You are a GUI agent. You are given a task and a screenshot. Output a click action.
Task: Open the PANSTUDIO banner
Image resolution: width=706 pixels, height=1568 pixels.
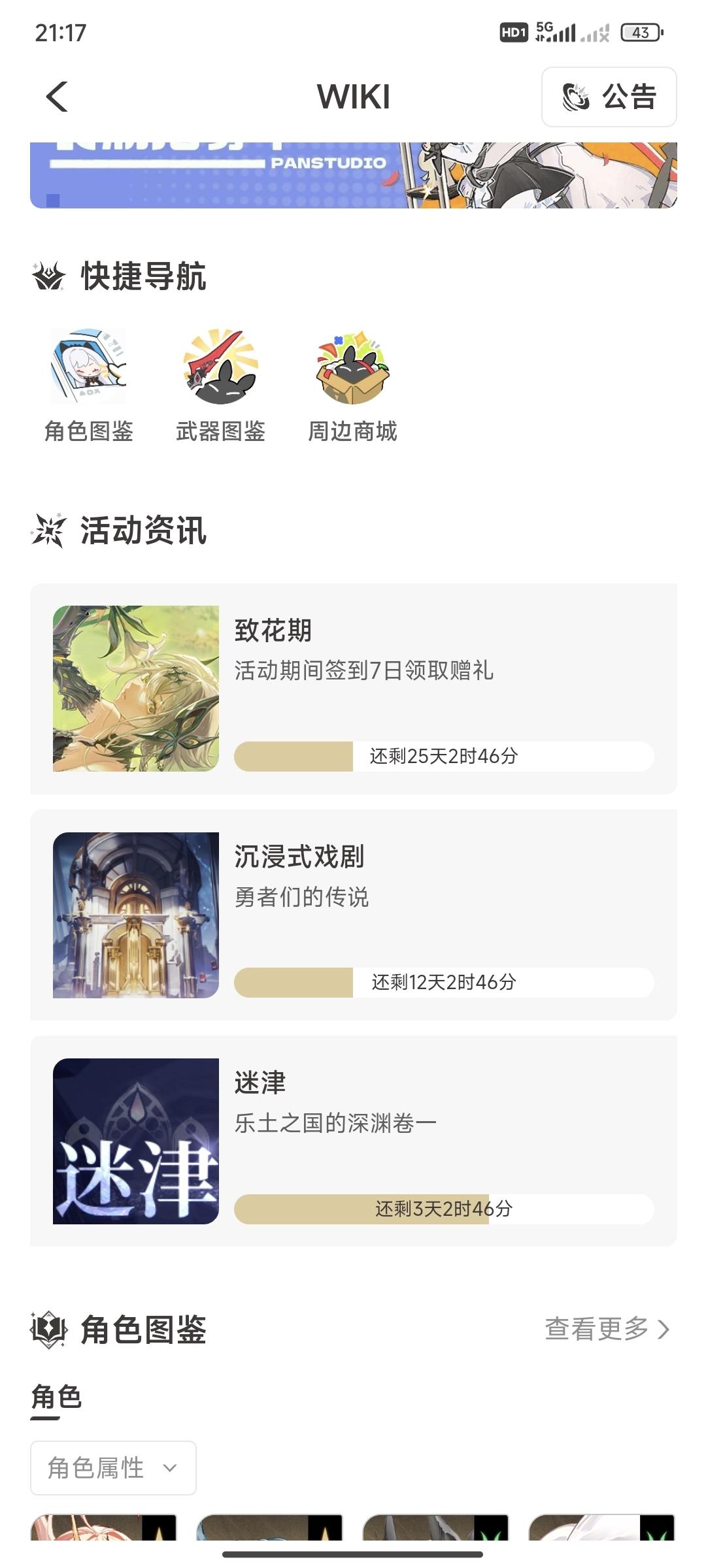353,175
